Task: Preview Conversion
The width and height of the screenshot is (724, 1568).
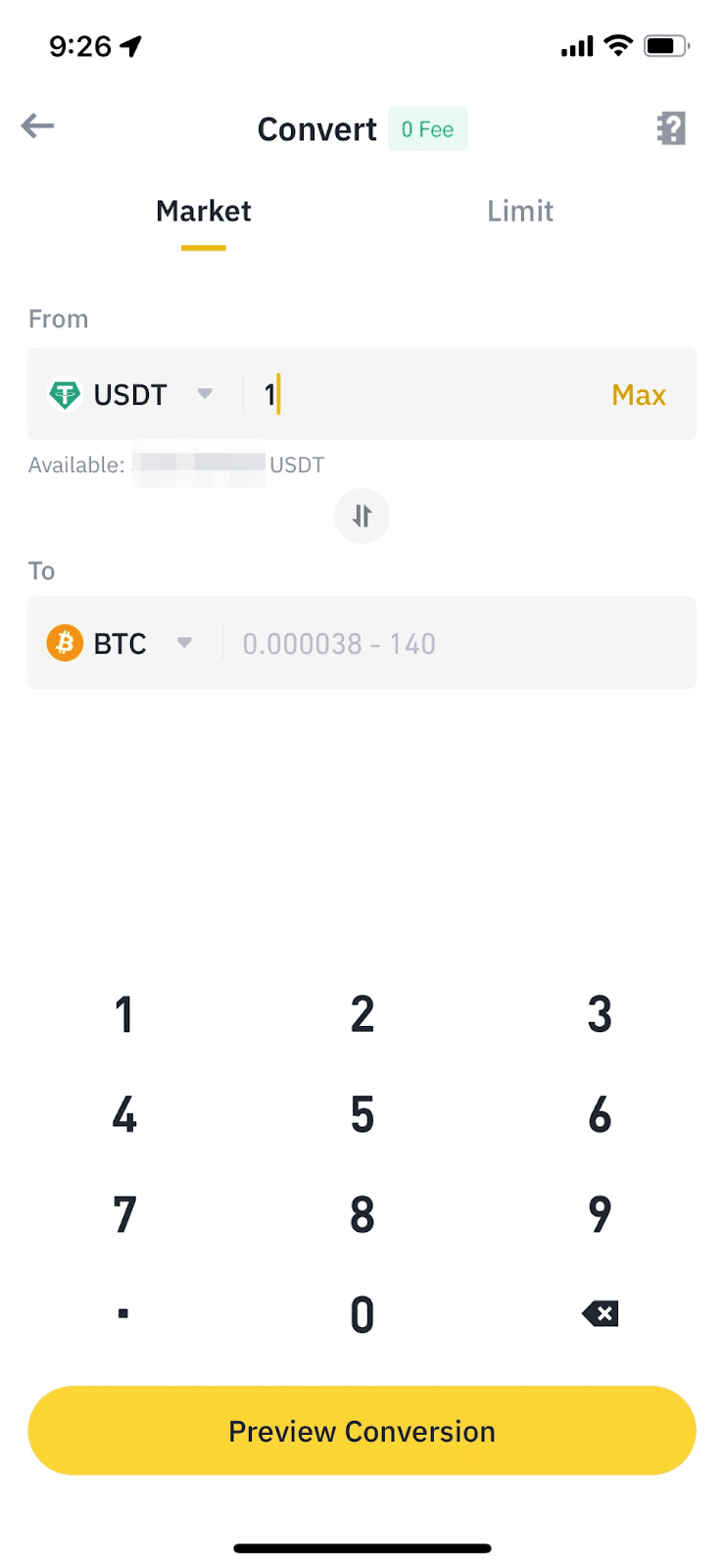Action: coord(362,1431)
